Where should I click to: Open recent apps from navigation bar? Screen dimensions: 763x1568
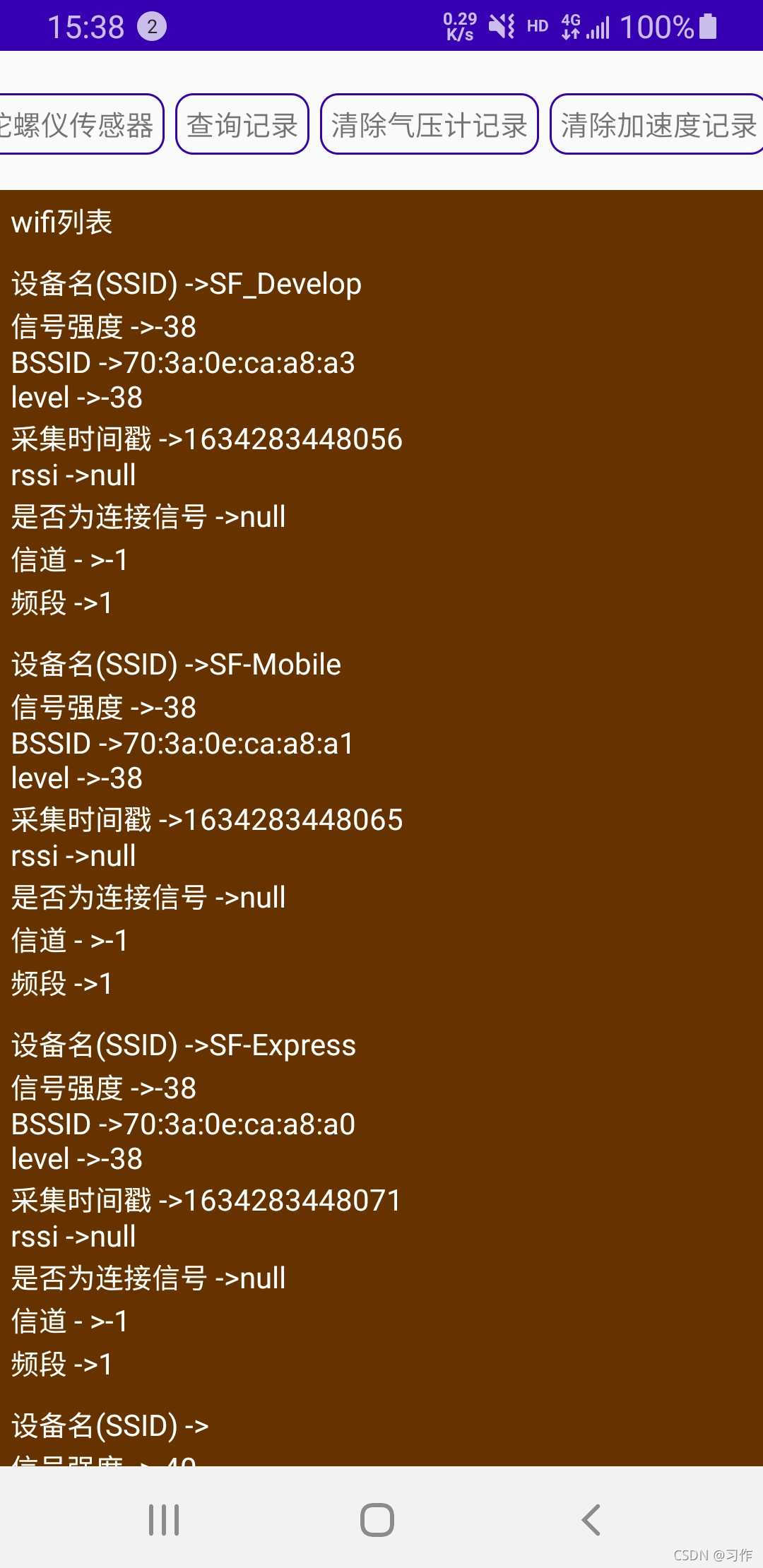164,1520
